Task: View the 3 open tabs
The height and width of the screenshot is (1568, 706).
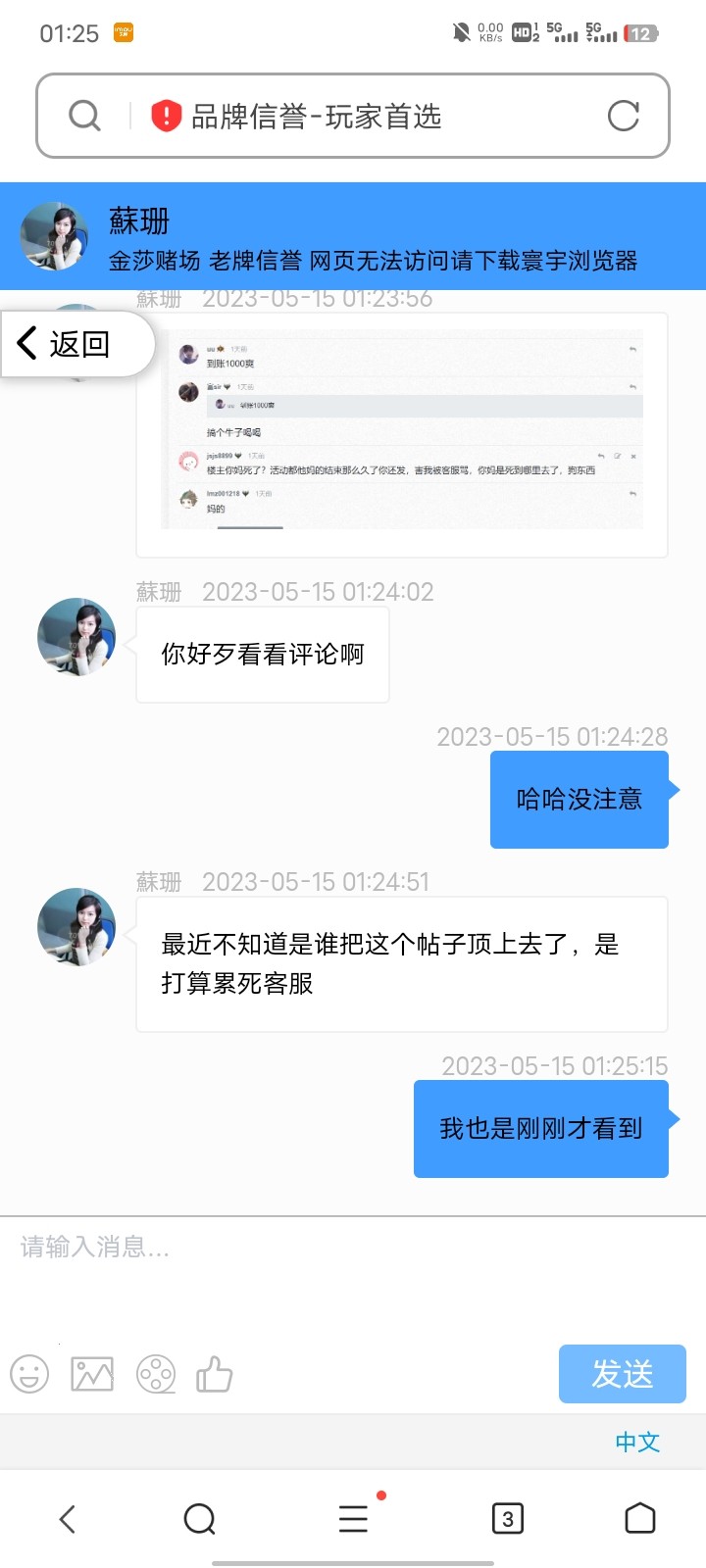Action: click(507, 1519)
